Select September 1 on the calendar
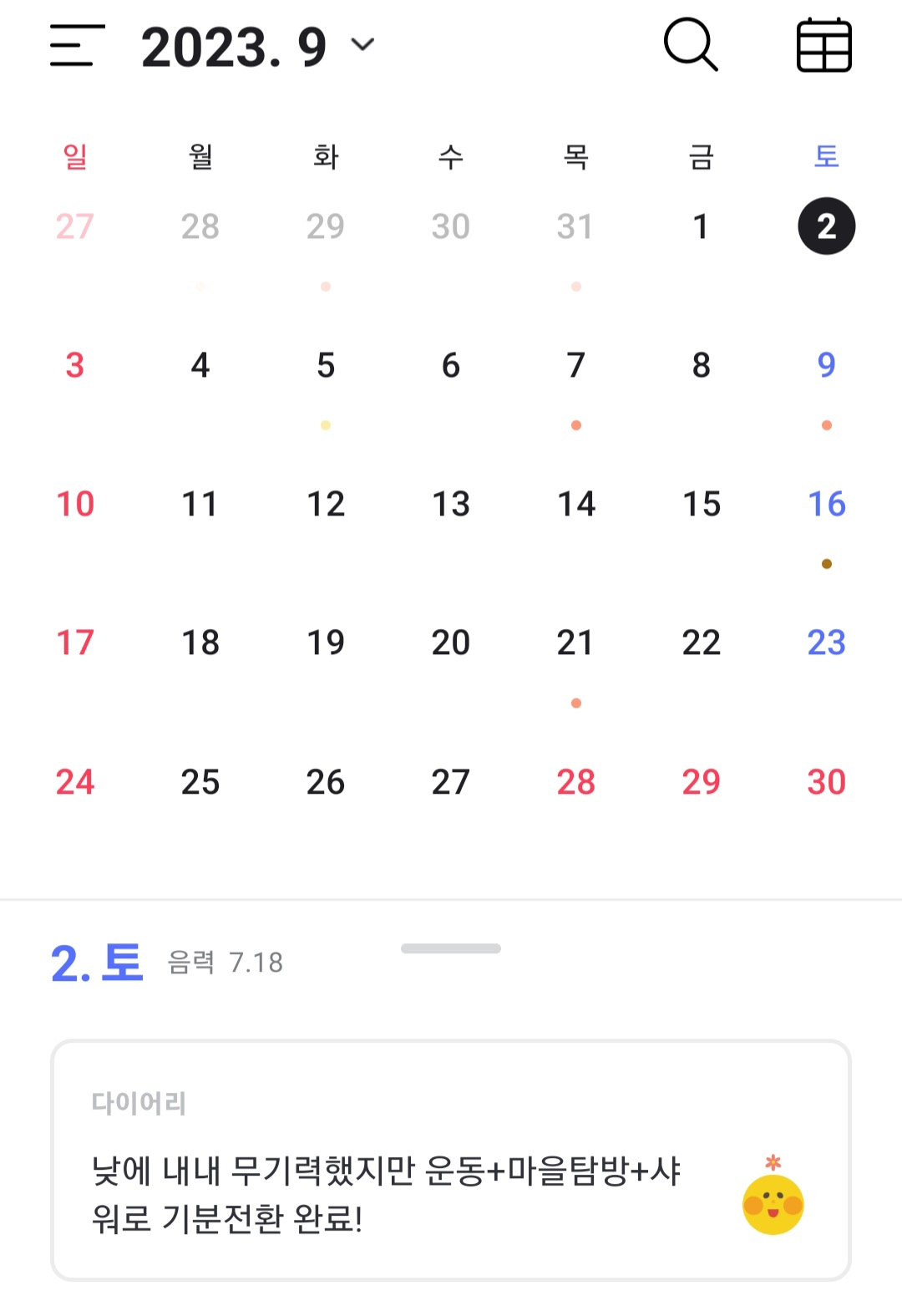 [701, 226]
